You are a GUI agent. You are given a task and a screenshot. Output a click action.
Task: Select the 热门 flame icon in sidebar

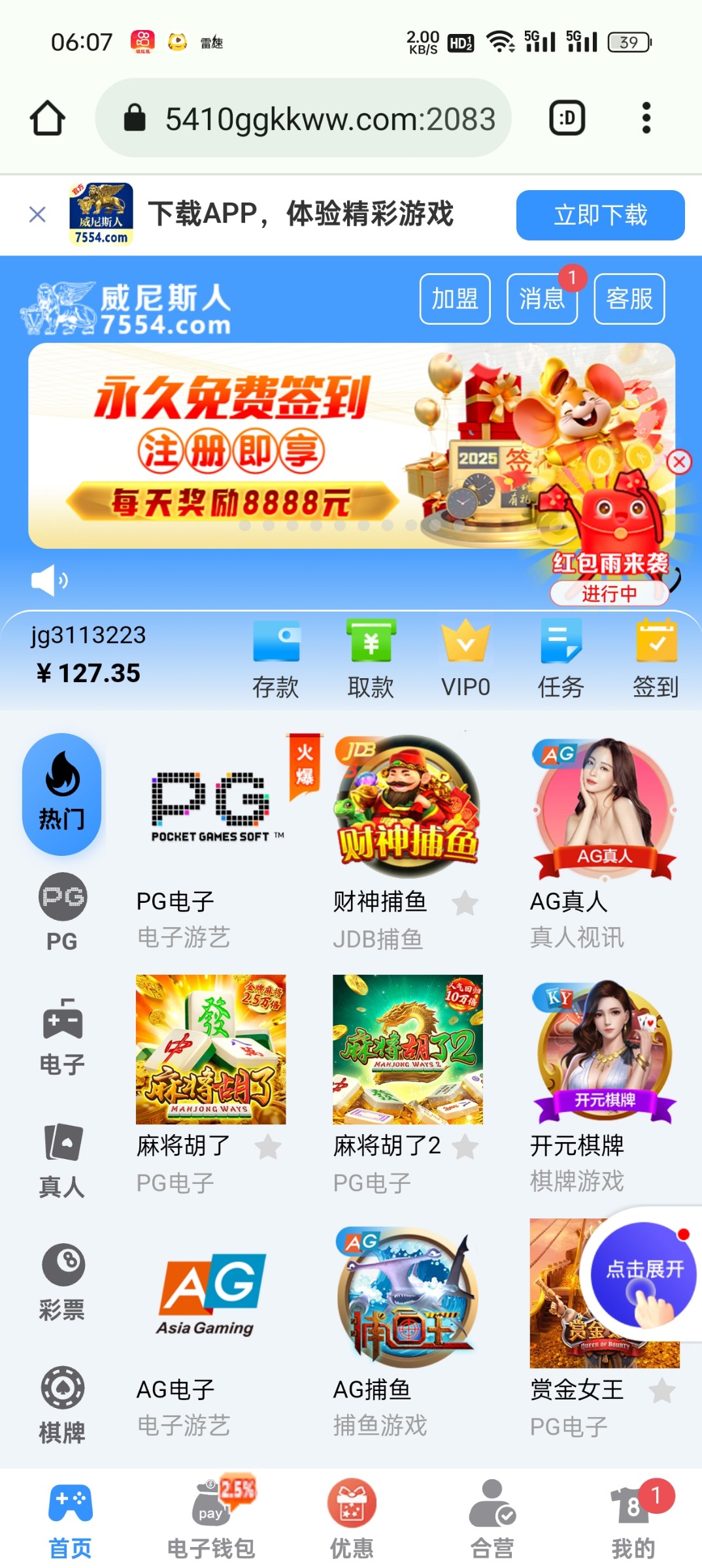[x=61, y=792]
